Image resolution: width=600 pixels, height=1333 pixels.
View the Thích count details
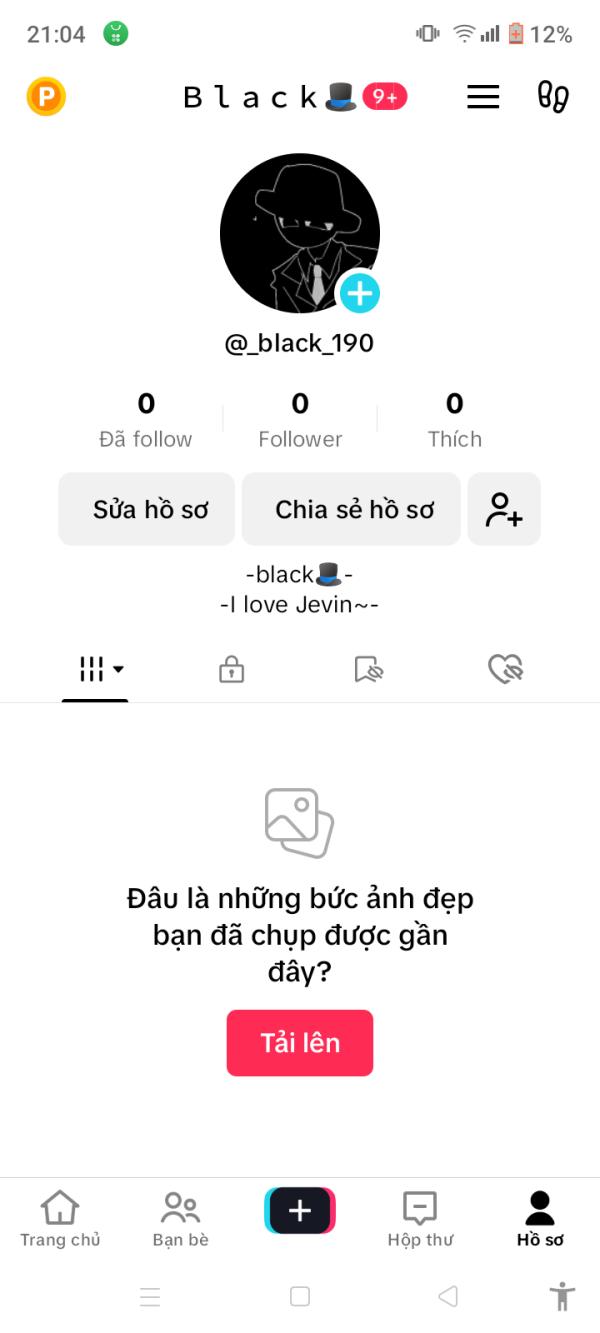pos(455,420)
